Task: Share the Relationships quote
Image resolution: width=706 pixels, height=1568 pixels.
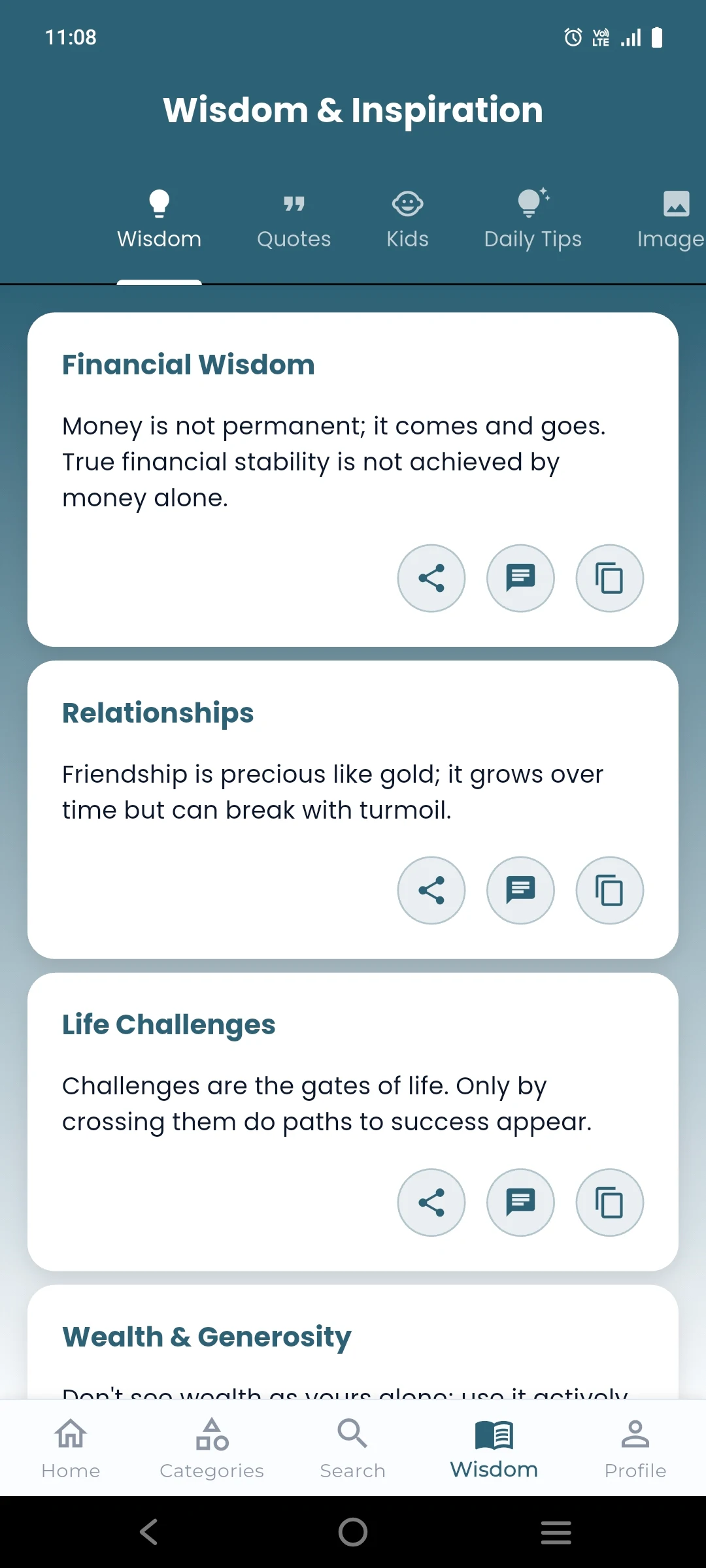Action: click(x=431, y=890)
